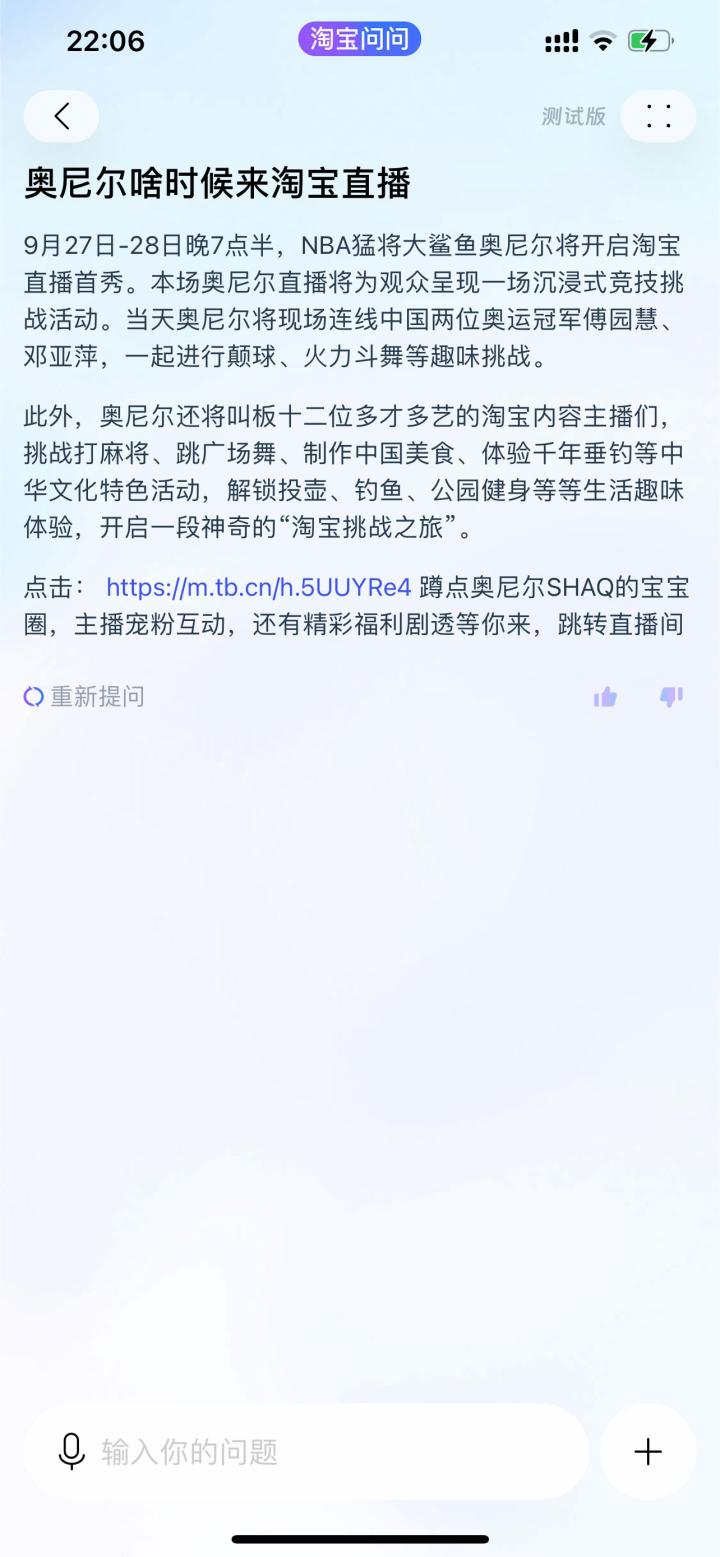Screen dimensions: 720x1557
Task: Give the answer a thumbs up
Action: tap(605, 697)
